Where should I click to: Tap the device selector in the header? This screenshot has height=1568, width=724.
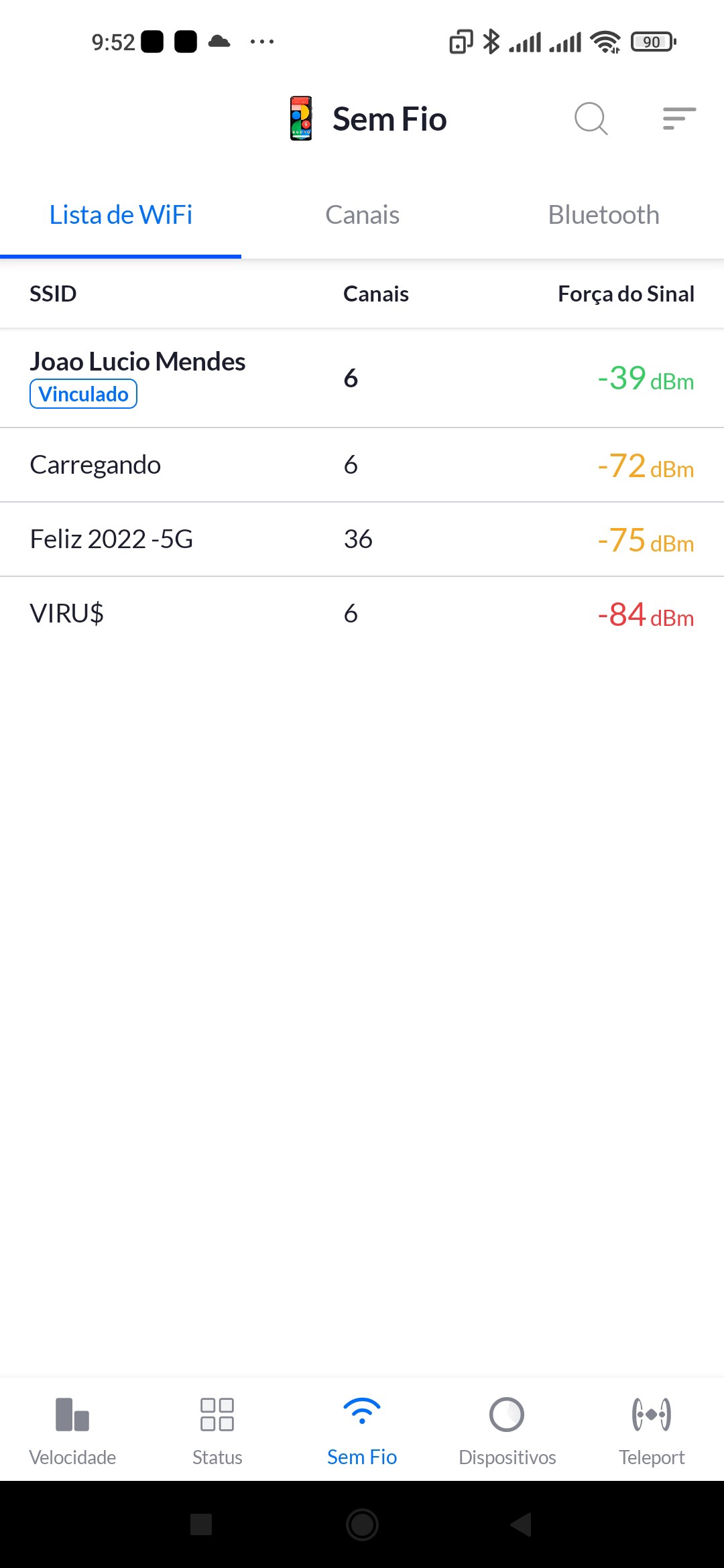[301, 119]
